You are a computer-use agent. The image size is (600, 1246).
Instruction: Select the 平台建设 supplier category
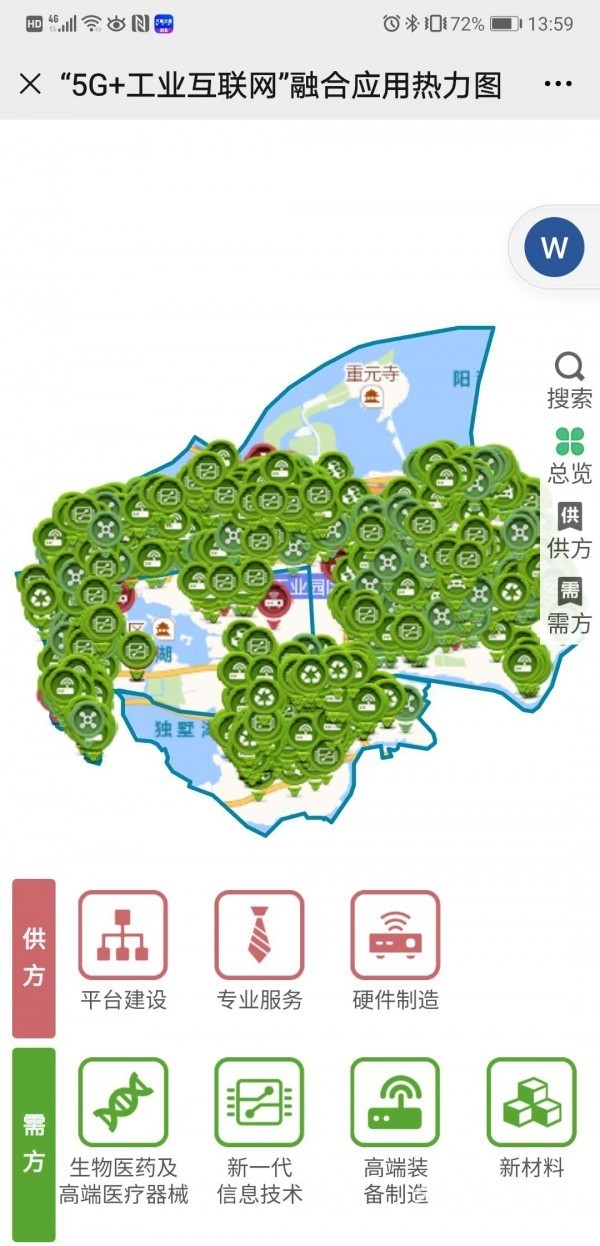tap(123, 949)
